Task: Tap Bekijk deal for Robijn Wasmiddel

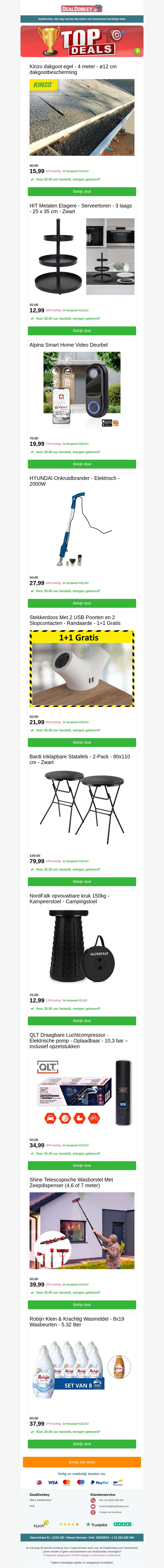Action: pos(82,1444)
